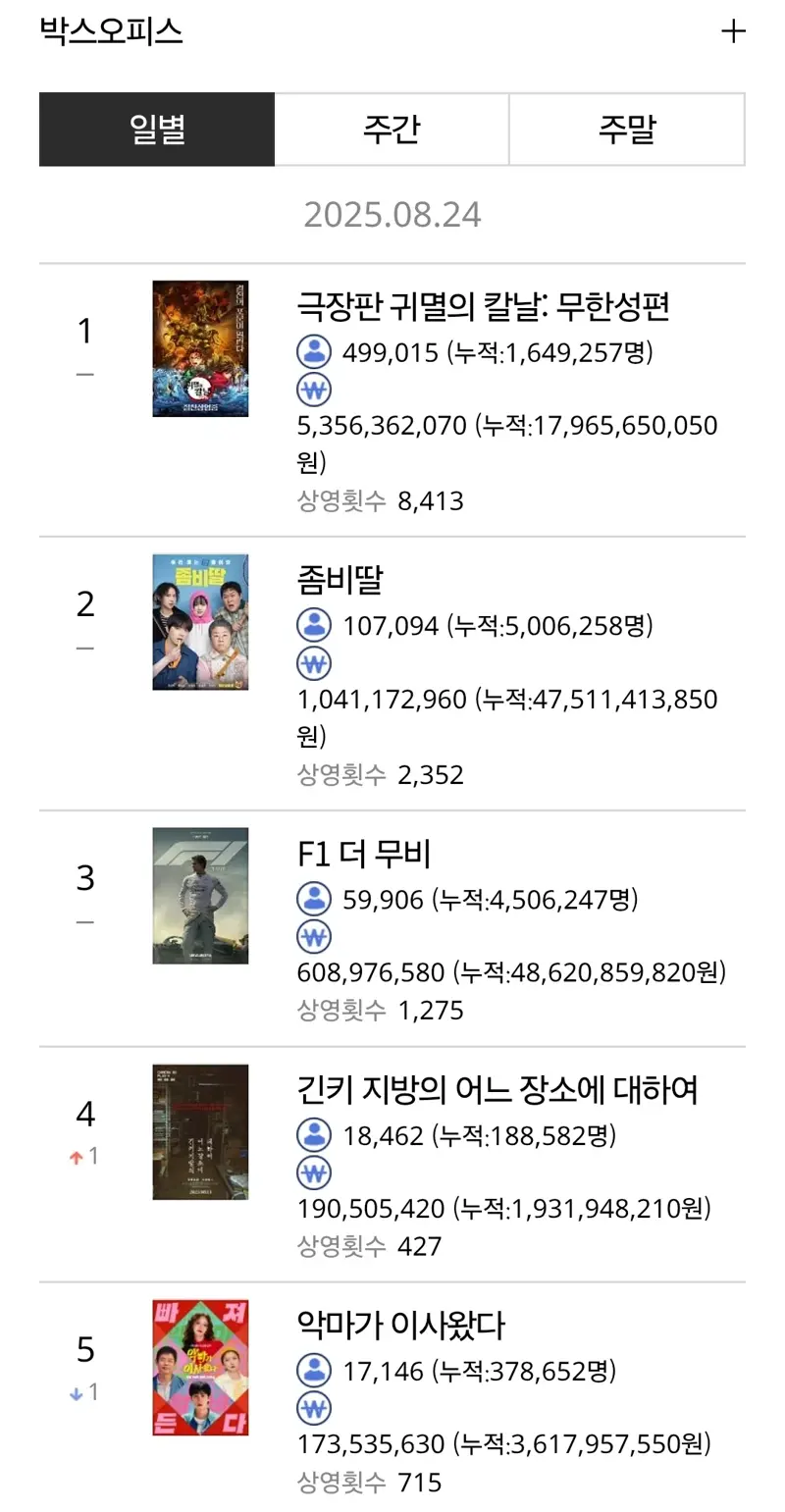Open the 좀비딸 movie entry

tap(340, 580)
